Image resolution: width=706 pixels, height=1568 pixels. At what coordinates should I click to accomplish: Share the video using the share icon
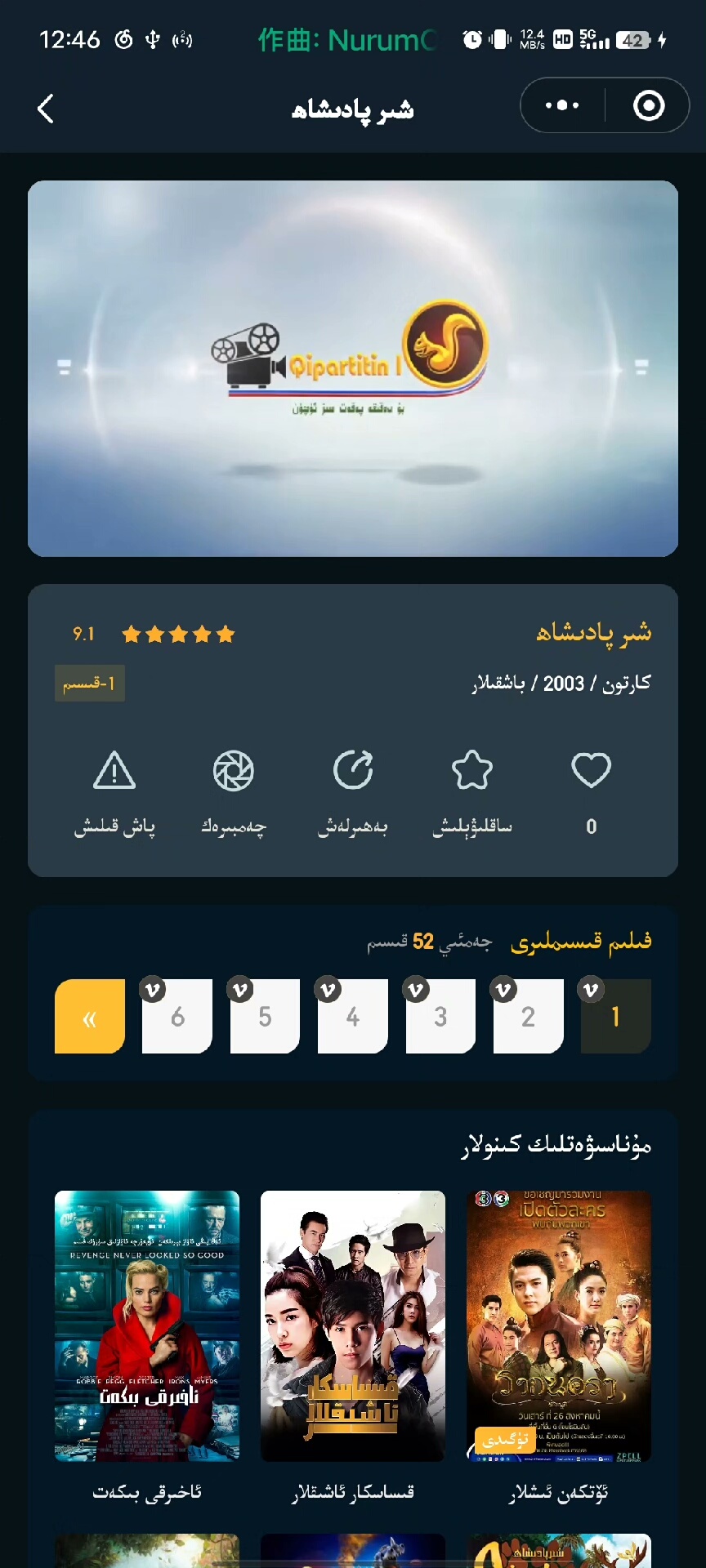(353, 771)
